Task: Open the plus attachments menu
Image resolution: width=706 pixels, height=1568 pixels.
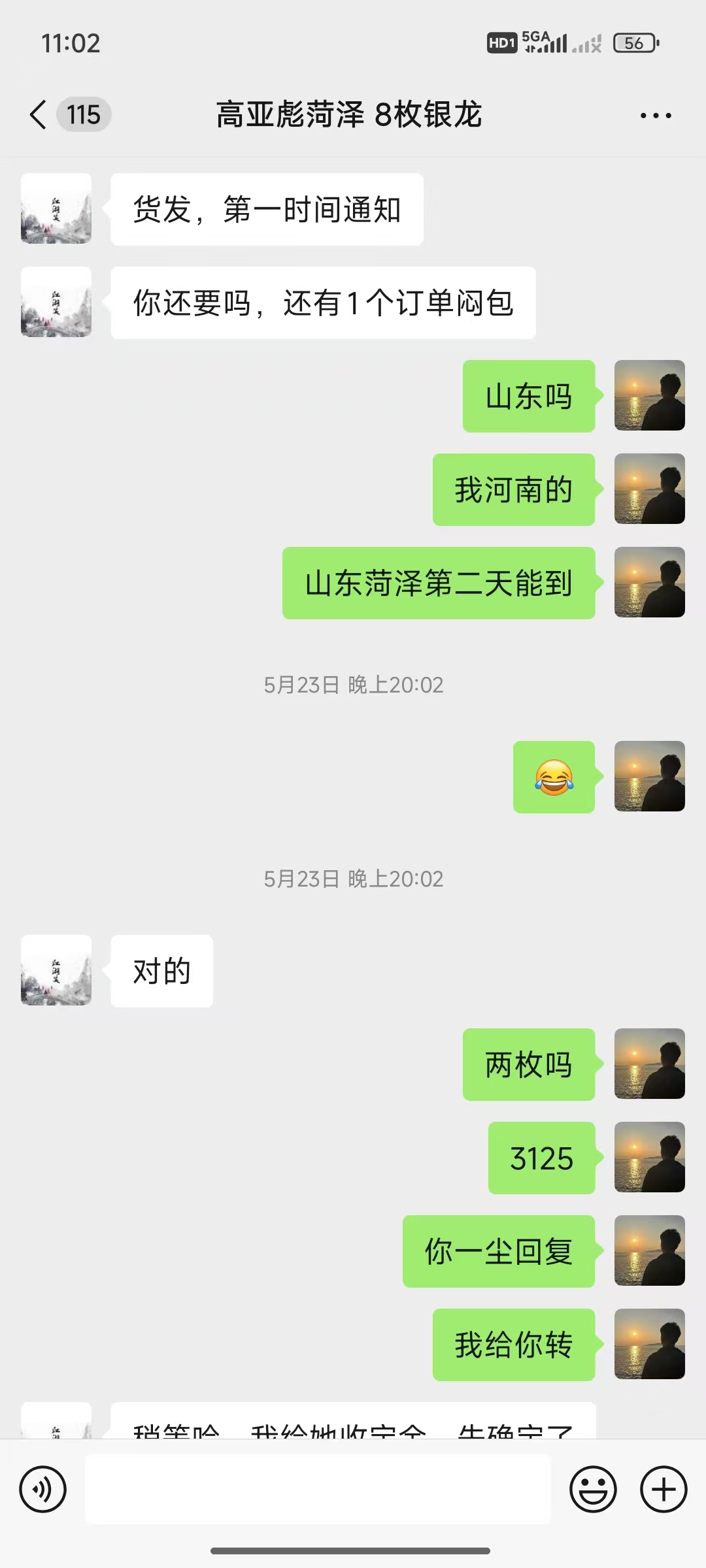Action: (x=664, y=1490)
